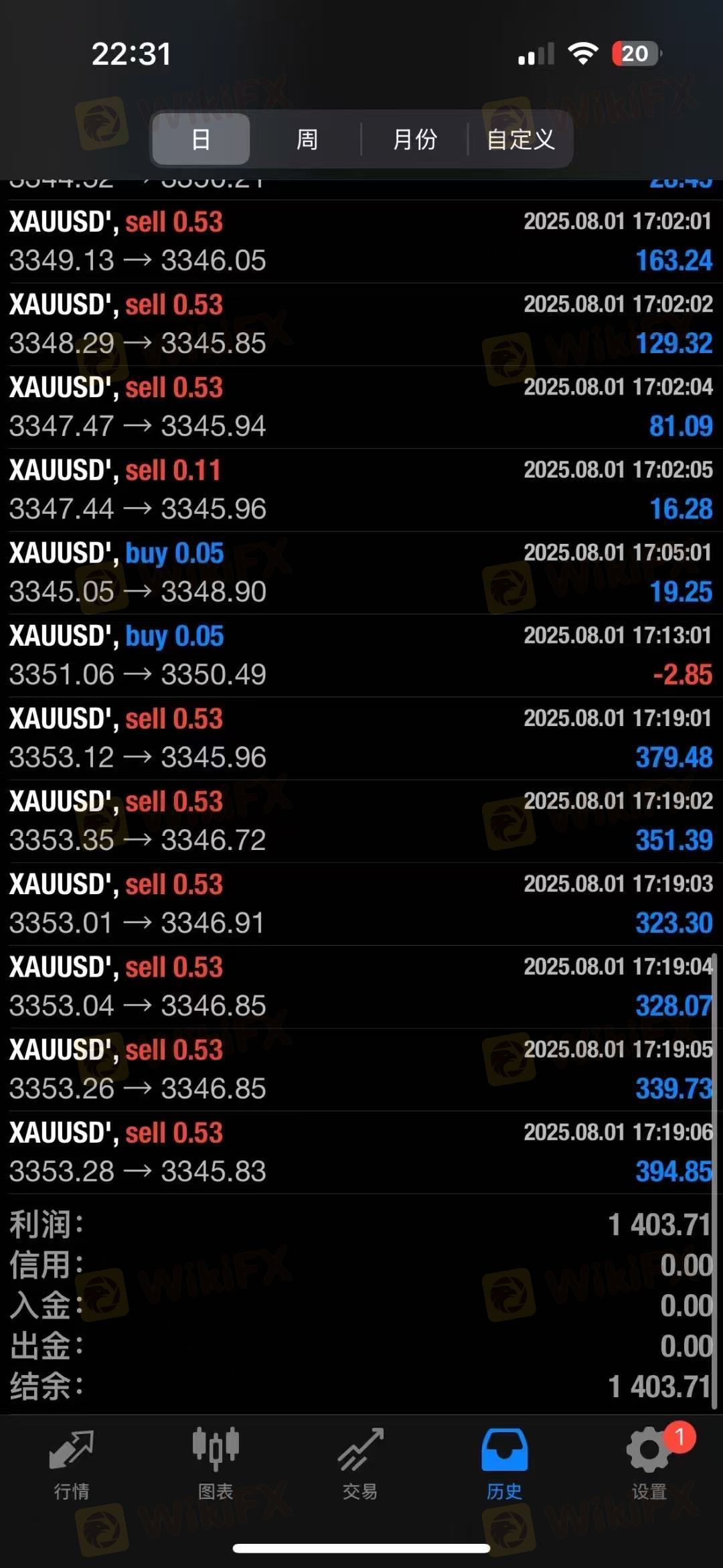The image size is (723, 1568).
Task: Switch to the 周 (week) period
Action: [x=307, y=139]
